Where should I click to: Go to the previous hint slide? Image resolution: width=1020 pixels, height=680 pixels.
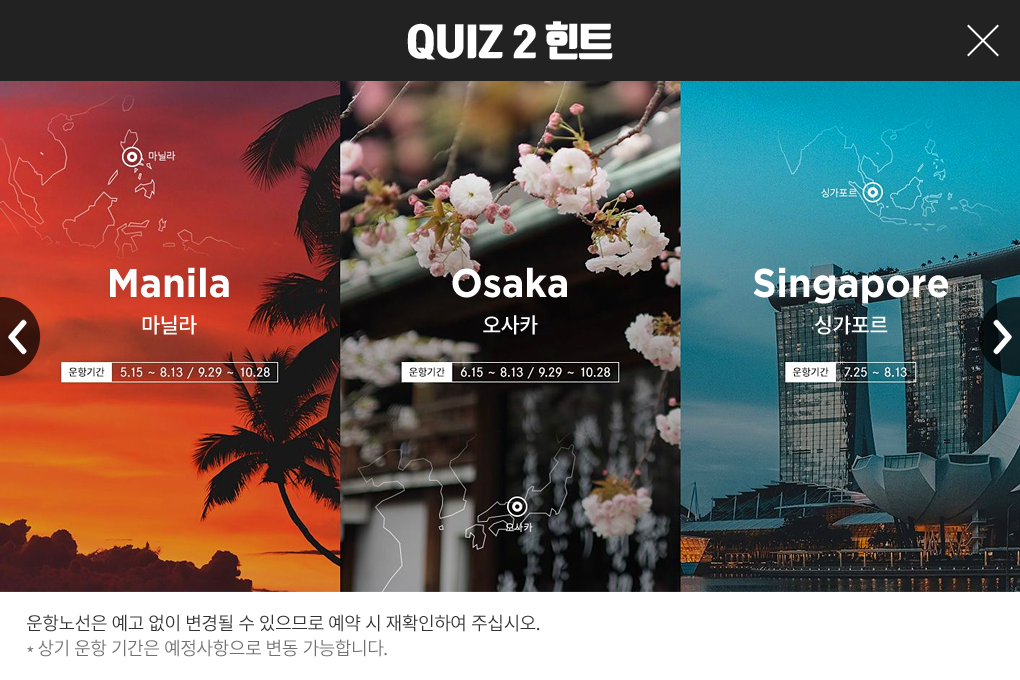tap(17, 337)
